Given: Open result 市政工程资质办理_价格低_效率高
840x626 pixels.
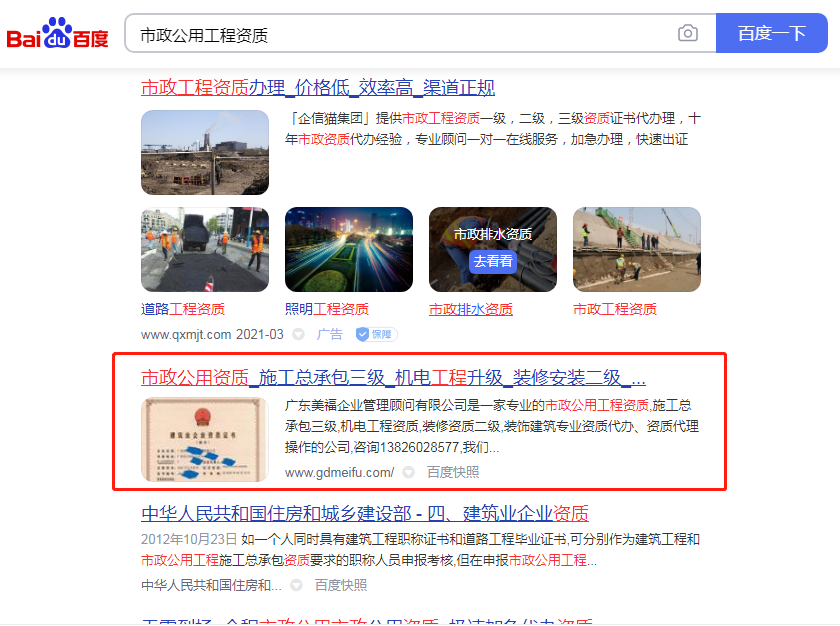Looking at the screenshot, I should [317, 87].
